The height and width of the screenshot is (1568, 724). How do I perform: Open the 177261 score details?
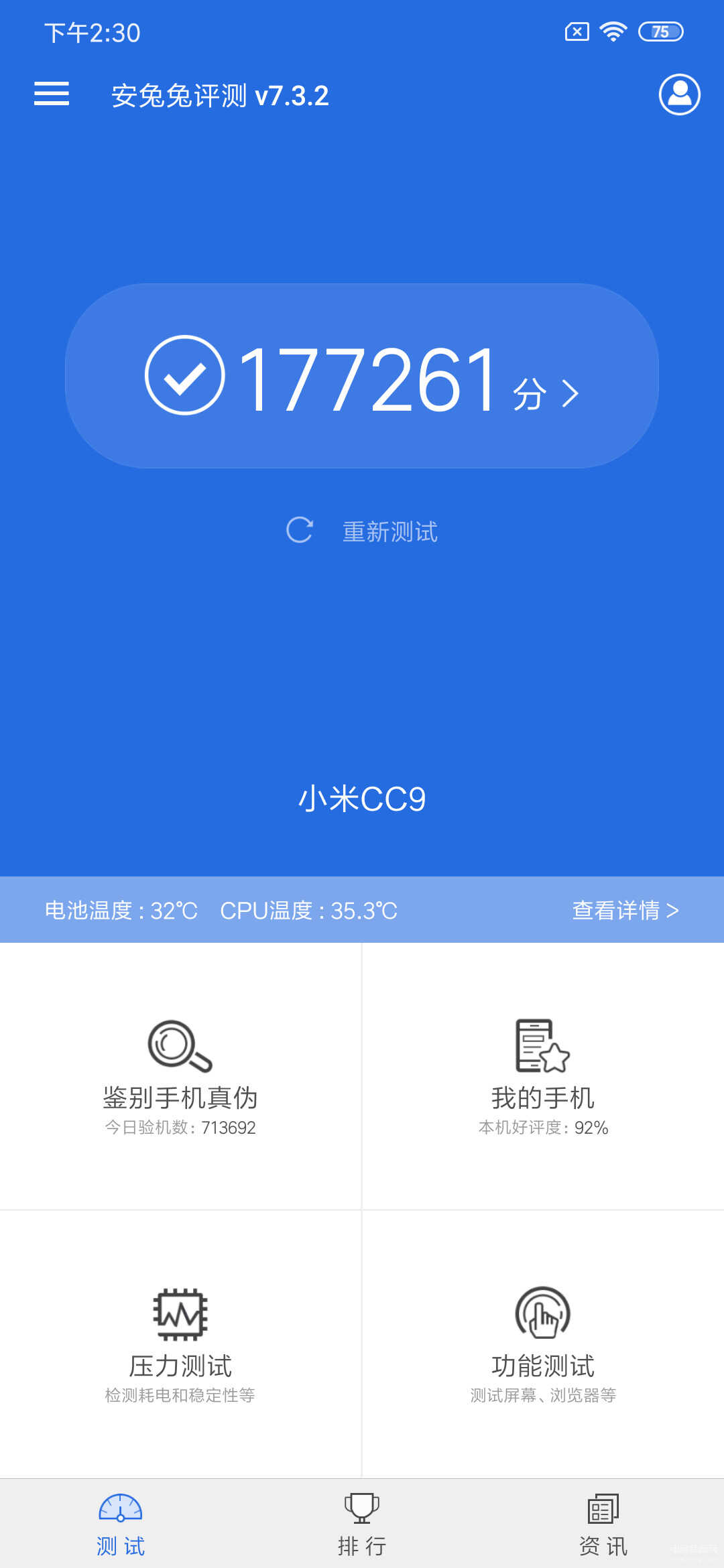[x=362, y=376]
